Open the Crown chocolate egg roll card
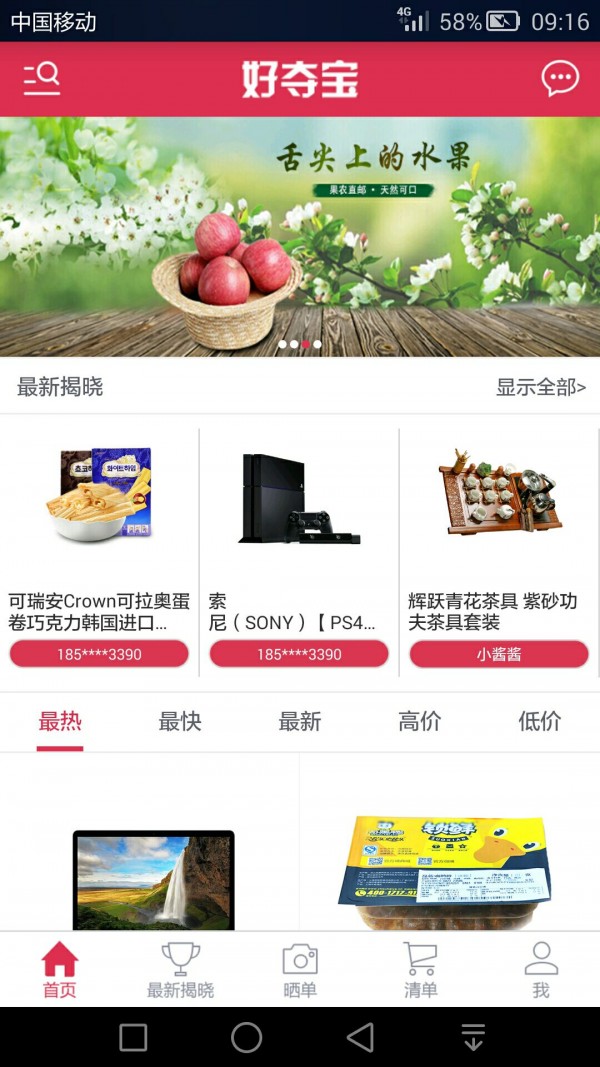 click(x=99, y=540)
